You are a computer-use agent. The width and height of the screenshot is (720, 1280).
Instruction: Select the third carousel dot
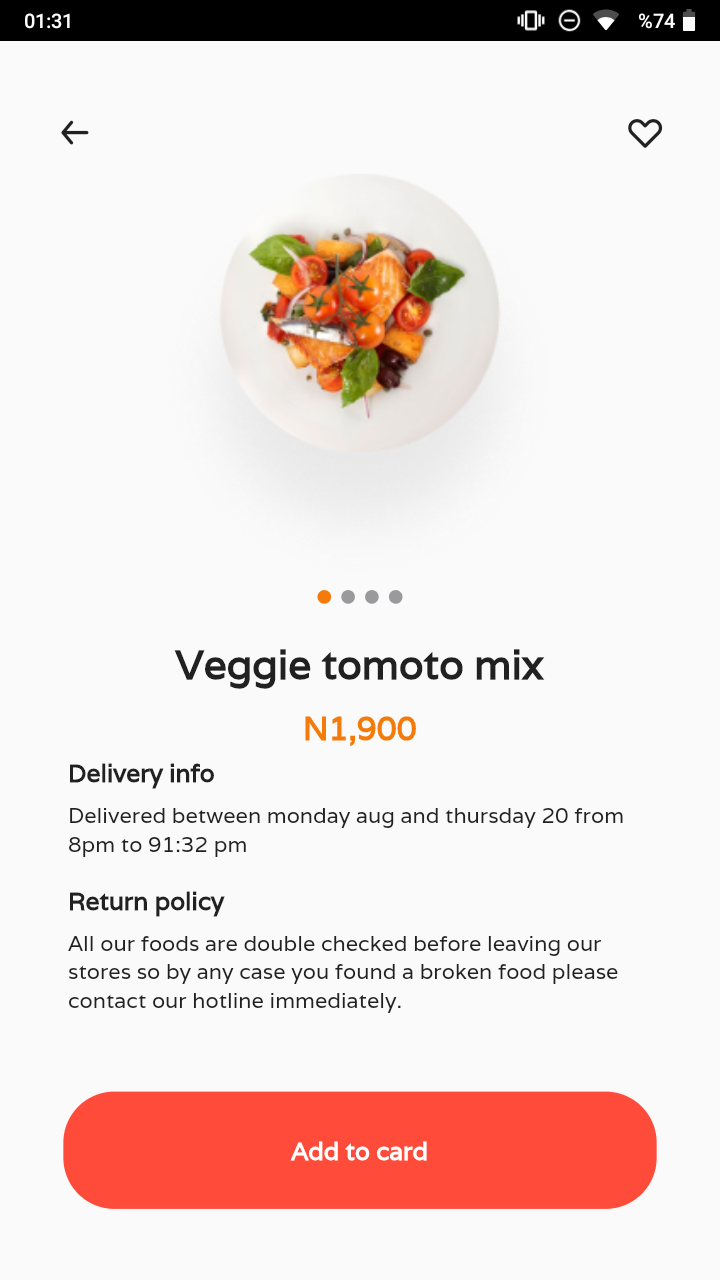pyautogui.click(x=371, y=596)
